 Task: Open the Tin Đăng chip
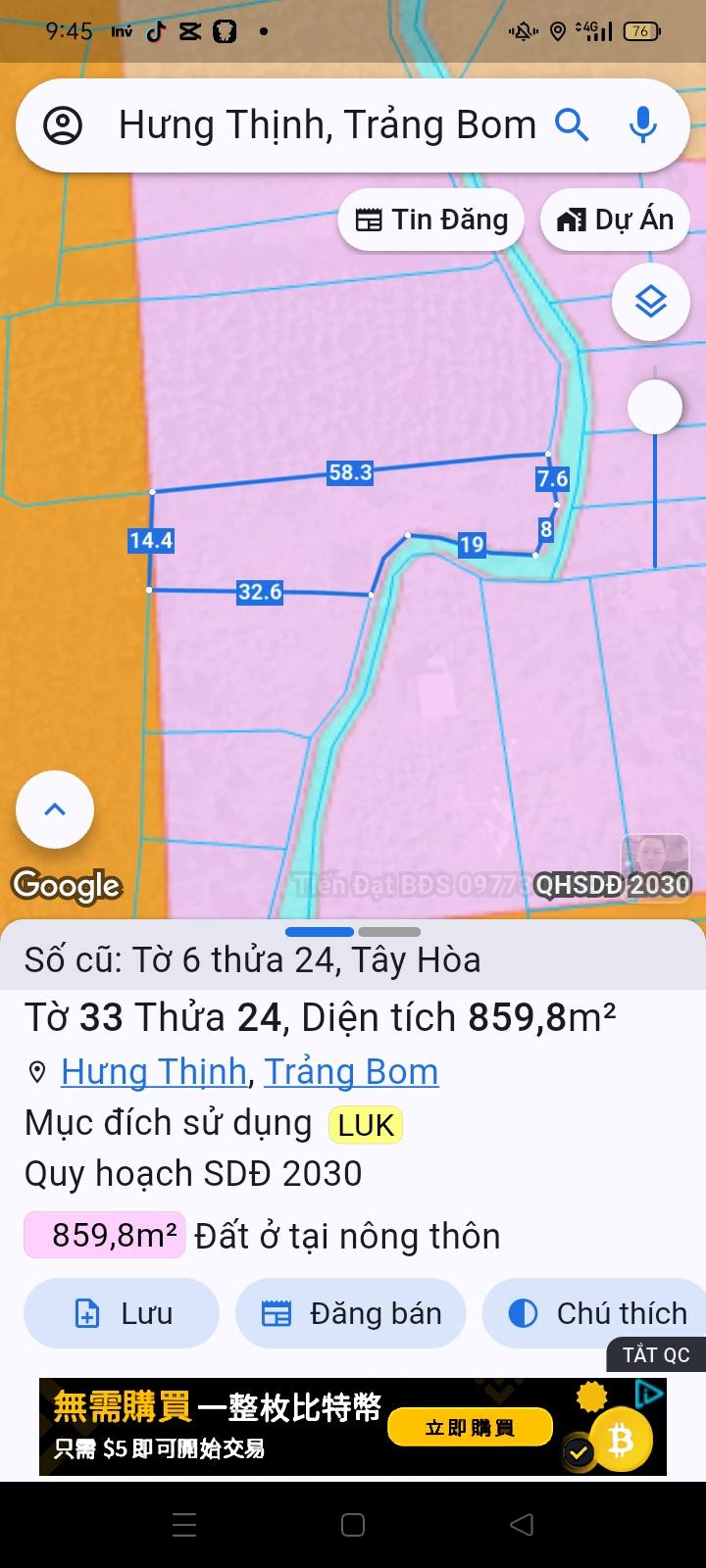tap(431, 220)
